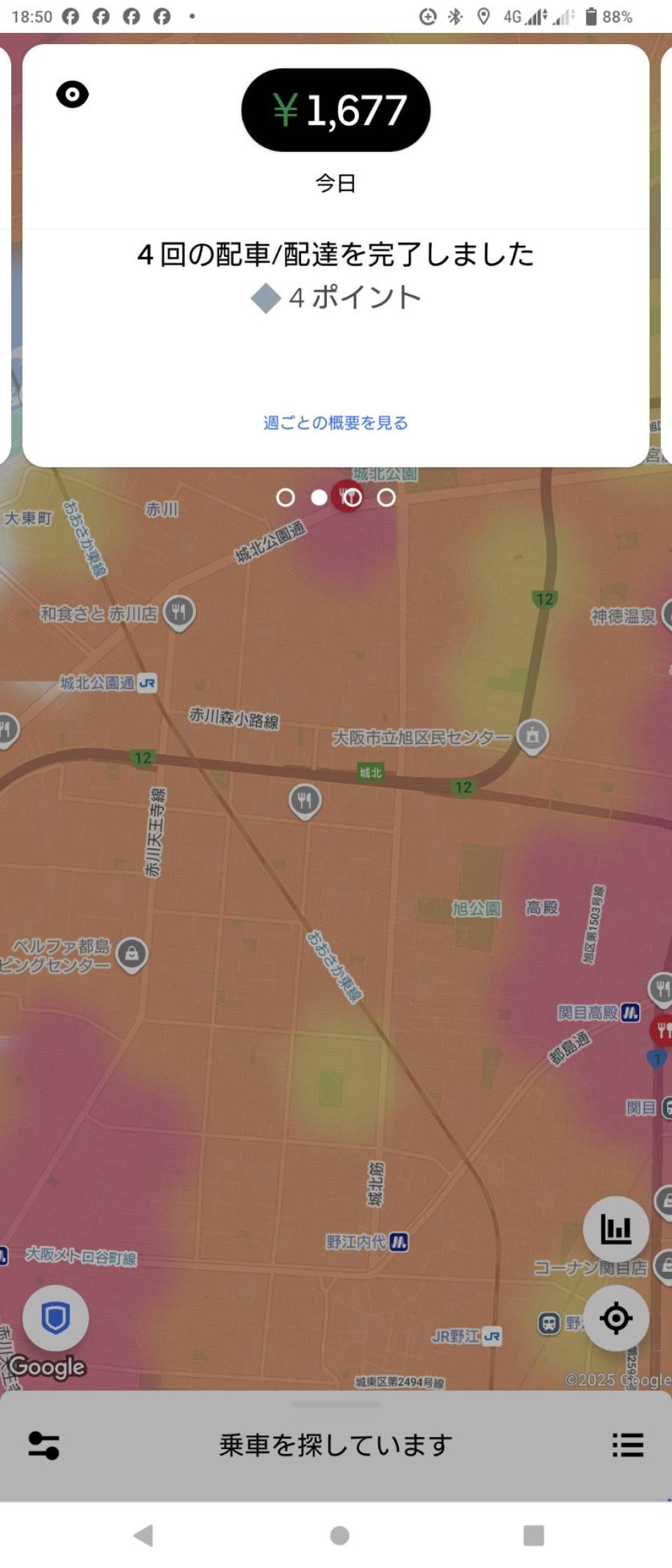
Task: Go back using the system back button
Action: [143, 1536]
